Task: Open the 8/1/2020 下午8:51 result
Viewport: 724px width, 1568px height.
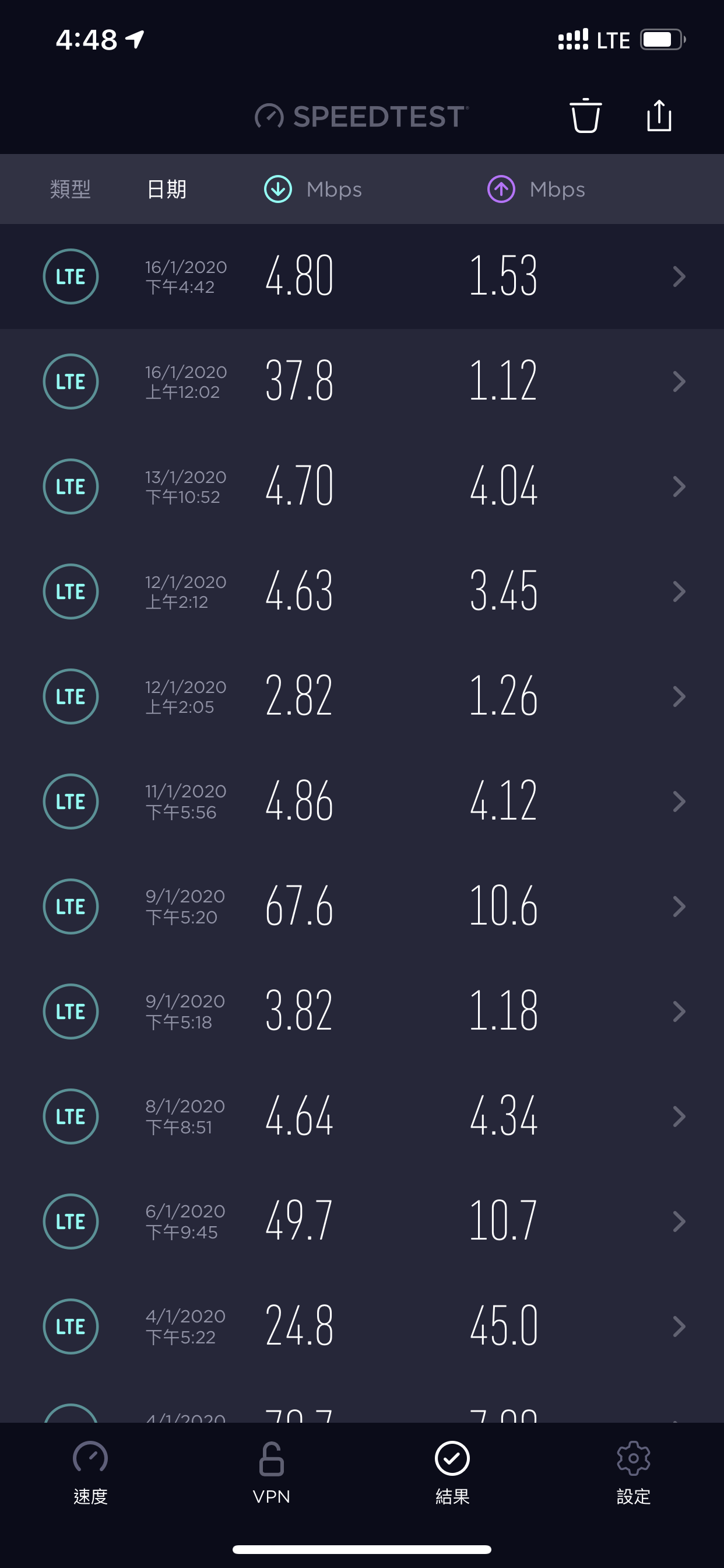Action: 362,1116
